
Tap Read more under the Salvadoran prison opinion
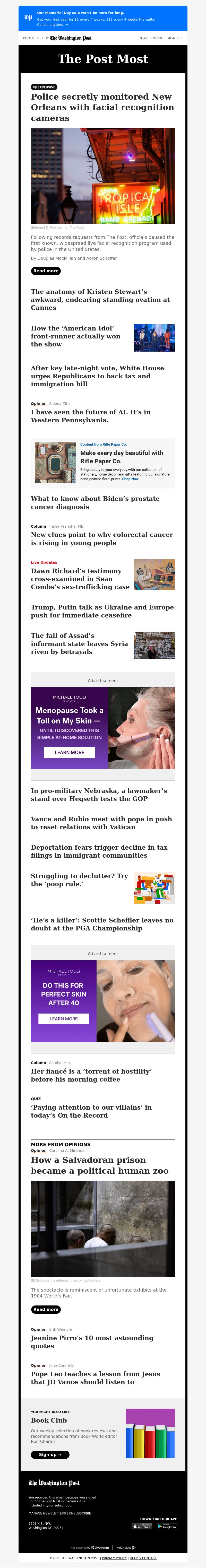[x=46, y=1309]
